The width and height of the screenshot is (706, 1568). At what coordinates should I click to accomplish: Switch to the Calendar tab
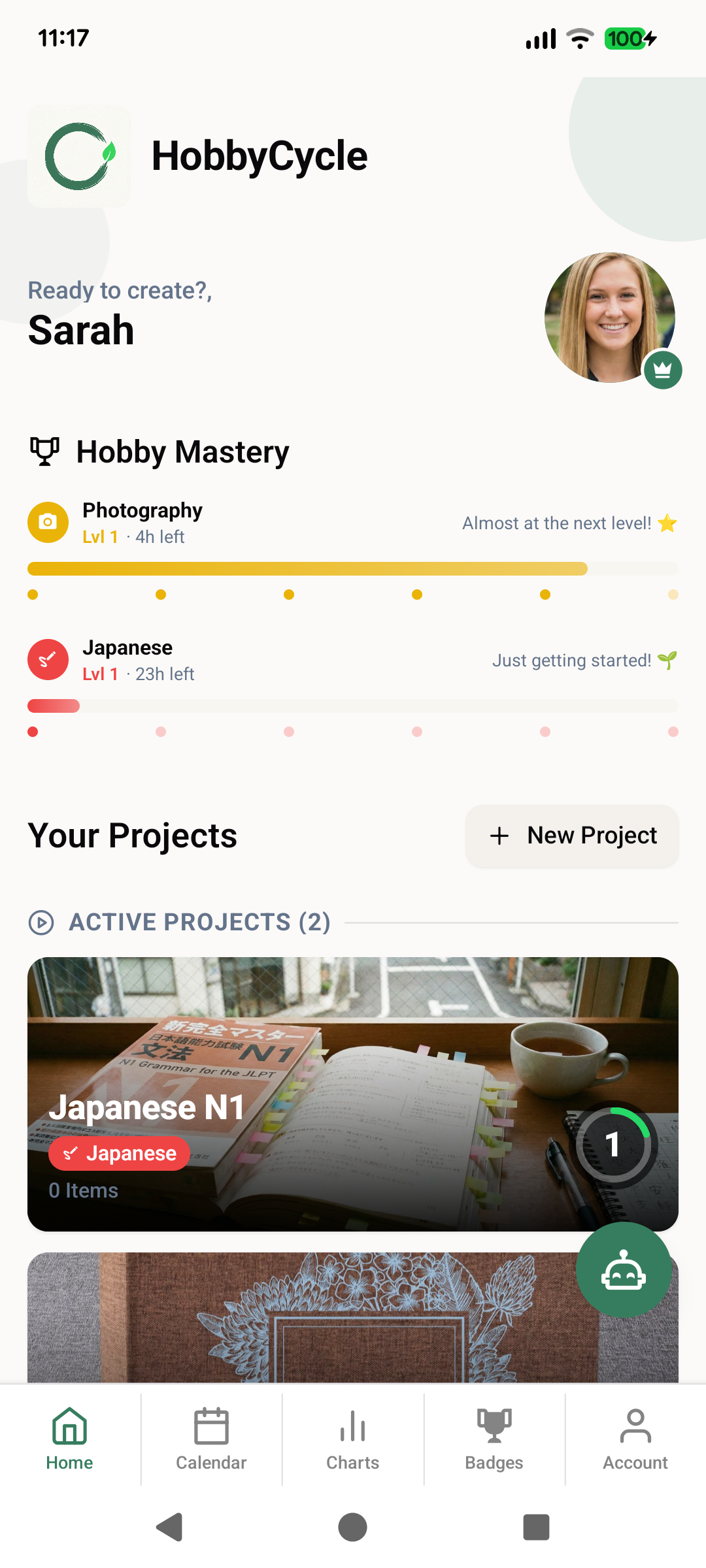(211, 1439)
